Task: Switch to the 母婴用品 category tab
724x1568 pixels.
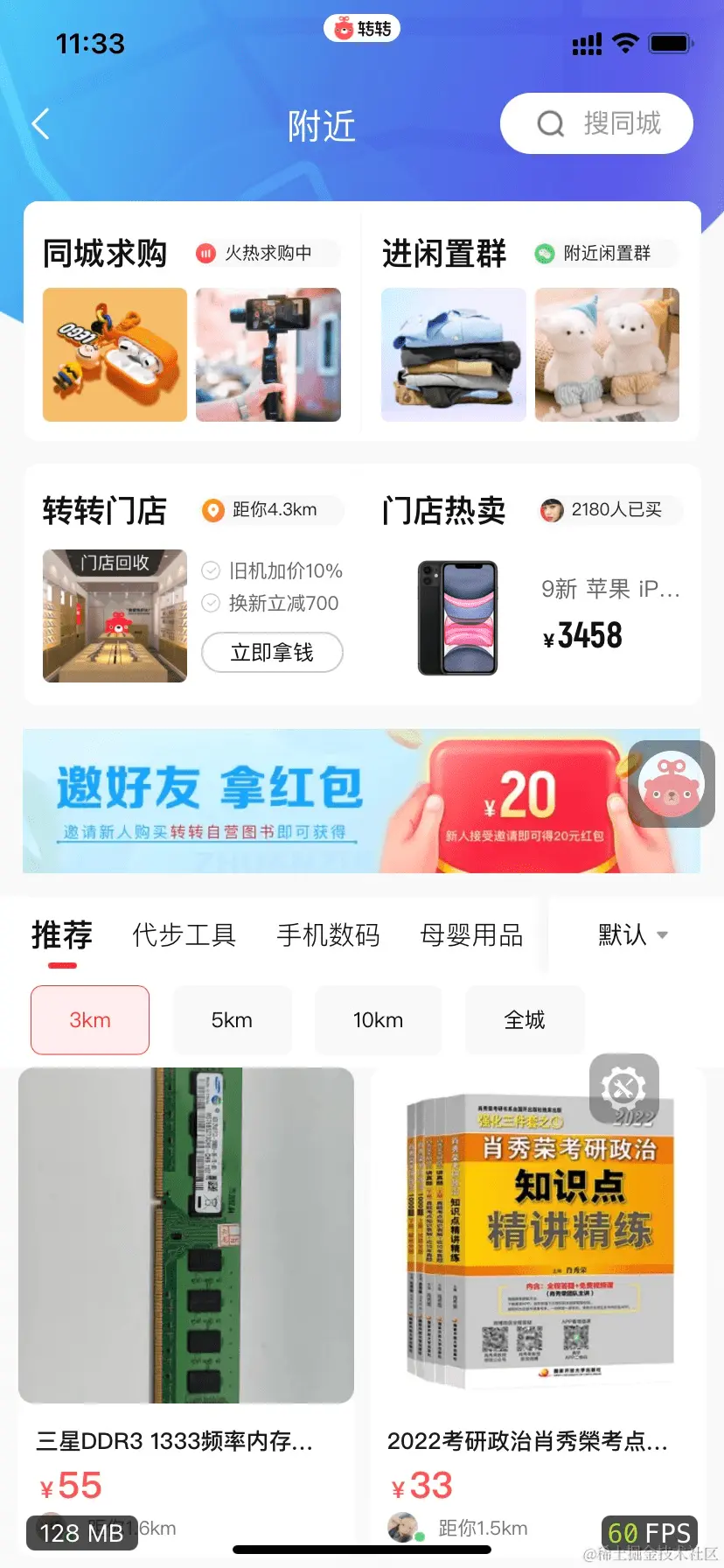Action: coord(472,934)
